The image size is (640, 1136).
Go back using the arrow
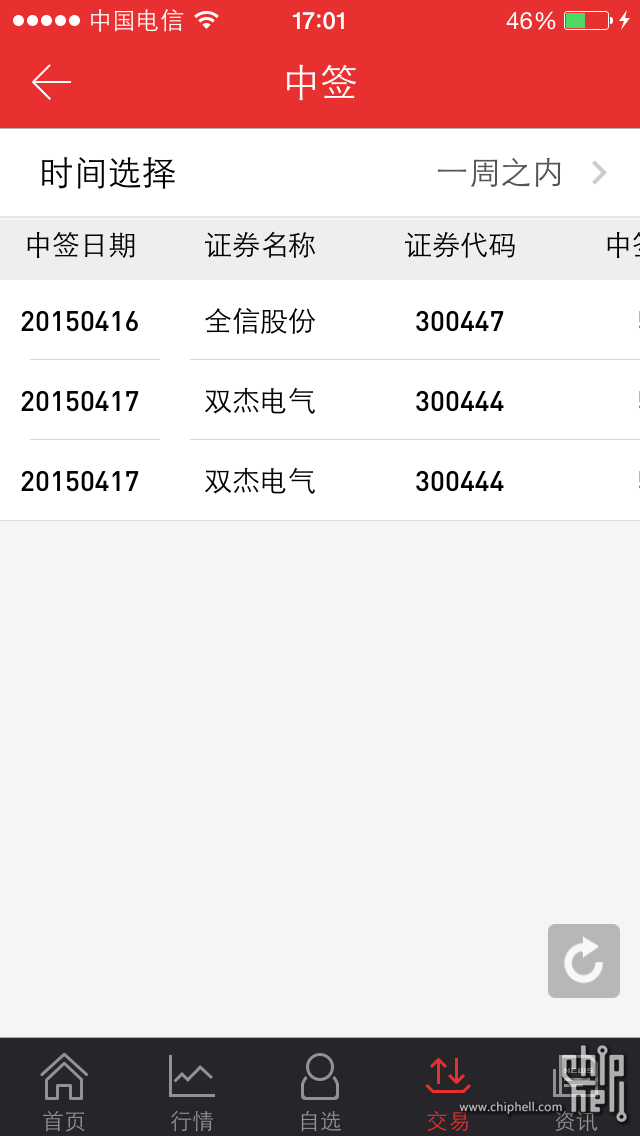coord(51,82)
